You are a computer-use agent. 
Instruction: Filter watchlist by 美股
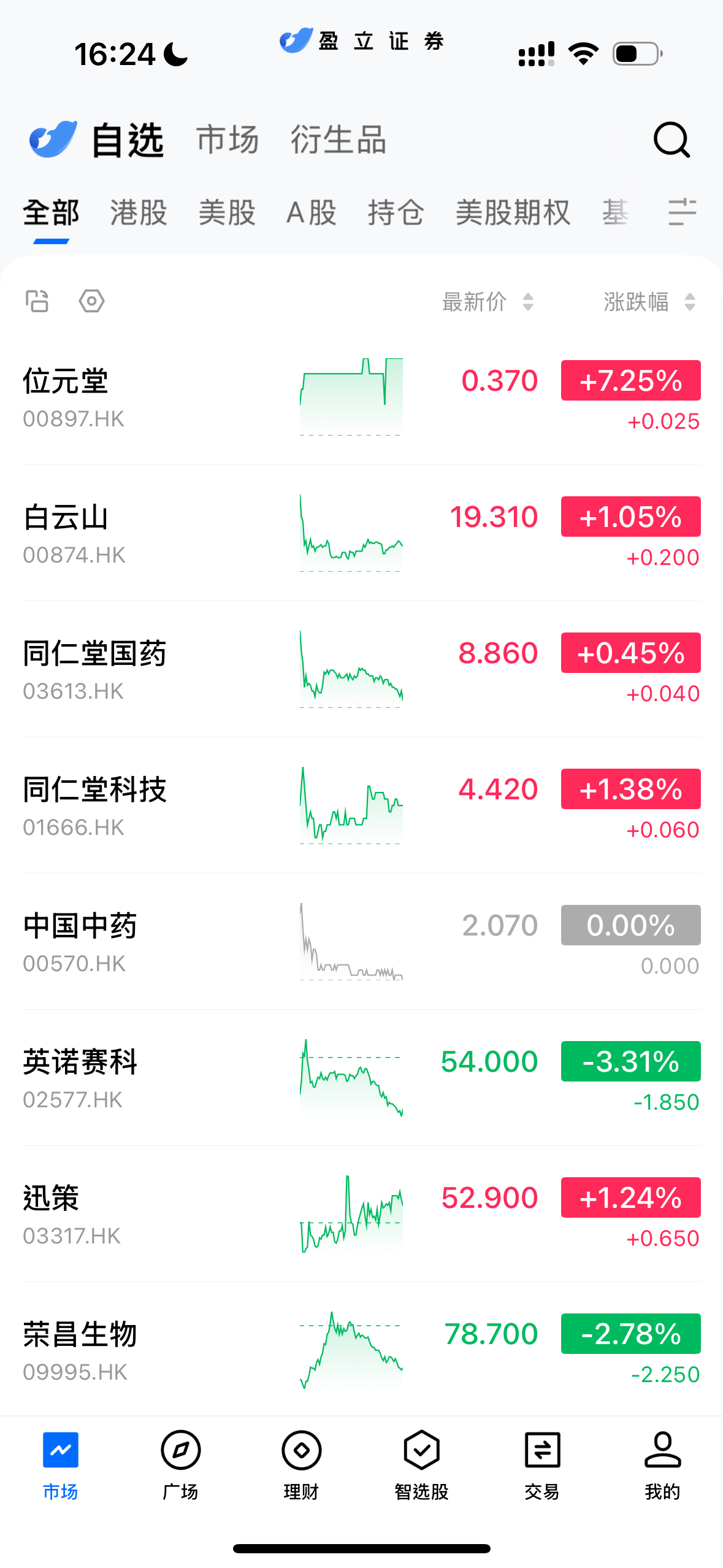click(x=227, y=213)
